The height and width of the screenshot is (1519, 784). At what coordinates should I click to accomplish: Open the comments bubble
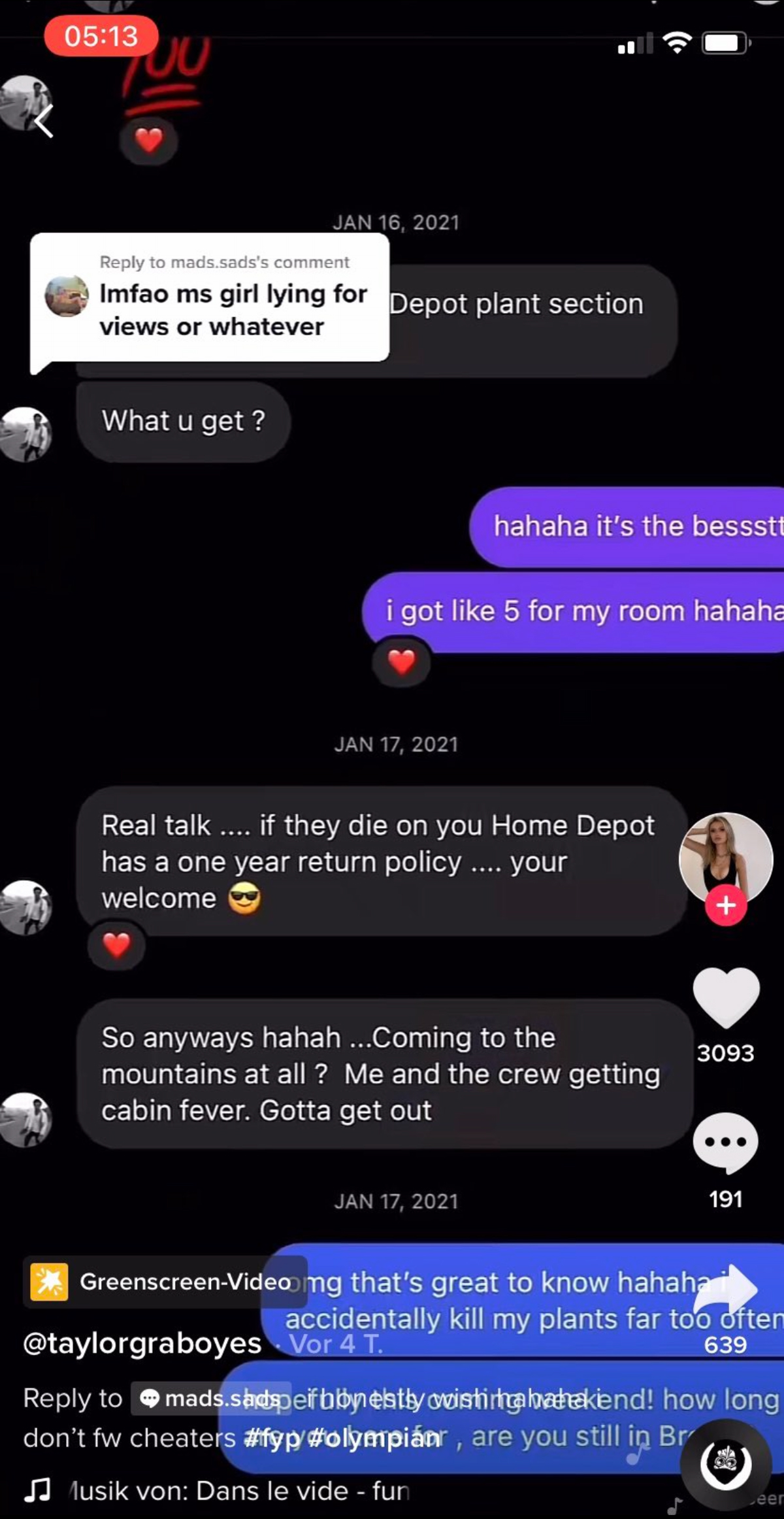725,1144
